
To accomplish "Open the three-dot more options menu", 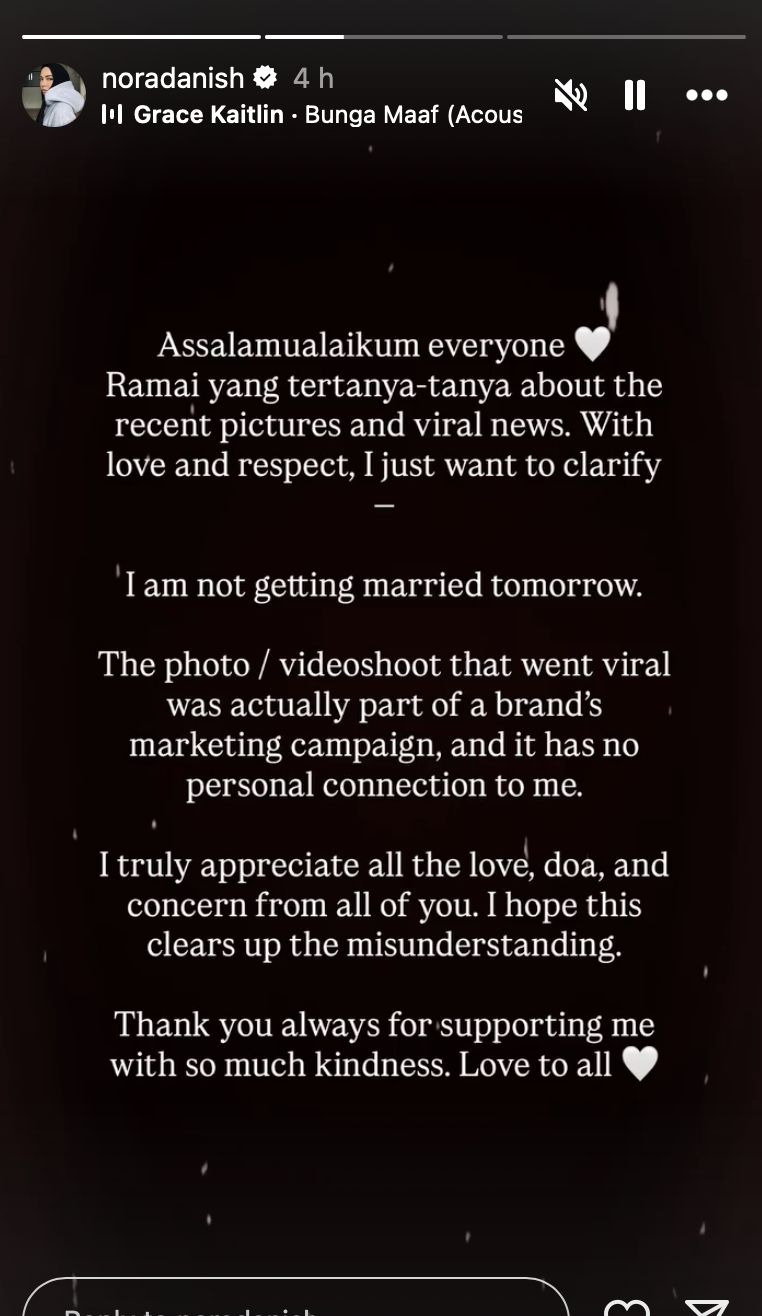I will pyautogui.click(x=707, y=95).
